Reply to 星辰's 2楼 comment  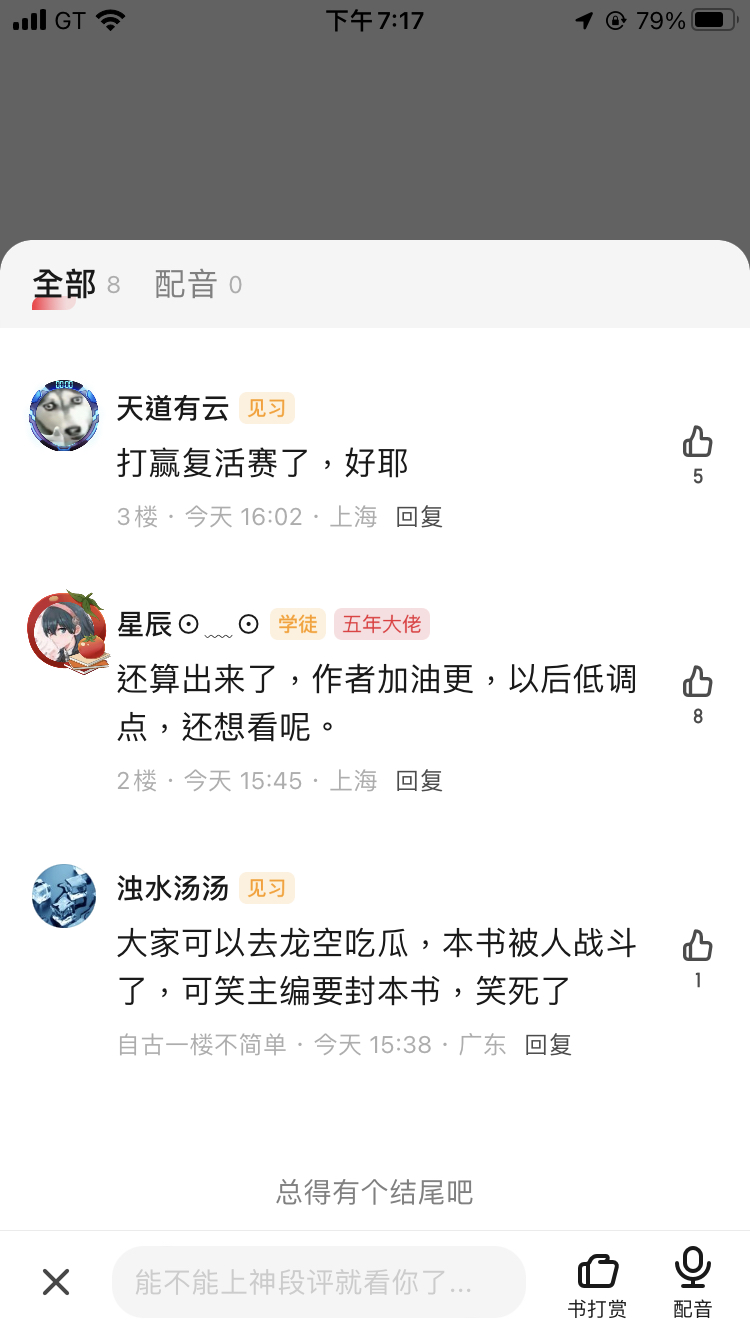coord(419,781)
